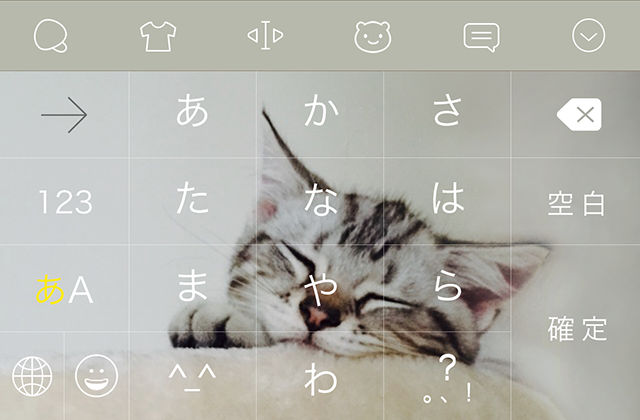Open the Simeji search bubble icon
Viewport: 640px width, 420px height.
50,36
